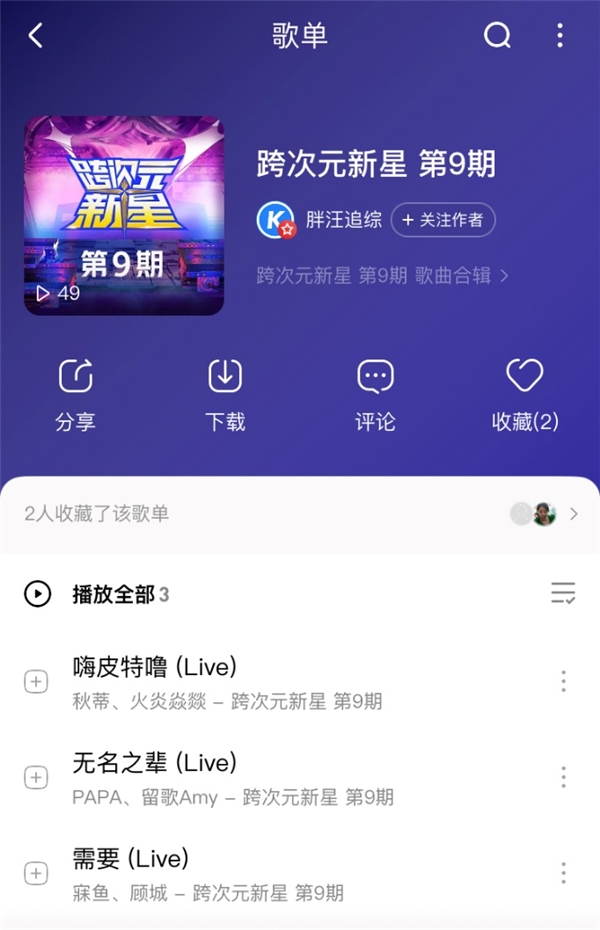Share this playlist via 分享
Screen dimensions: 600x930
click(76, 395)
